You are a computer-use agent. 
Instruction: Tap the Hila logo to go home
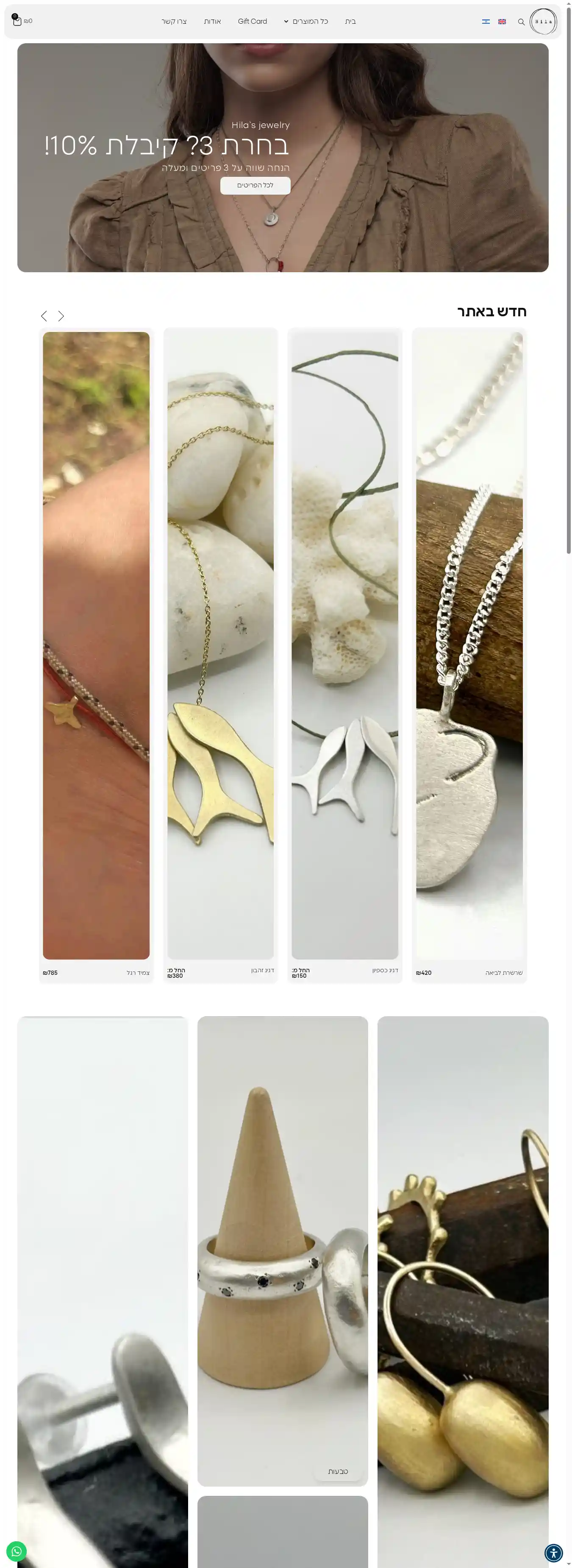point(543,22)
